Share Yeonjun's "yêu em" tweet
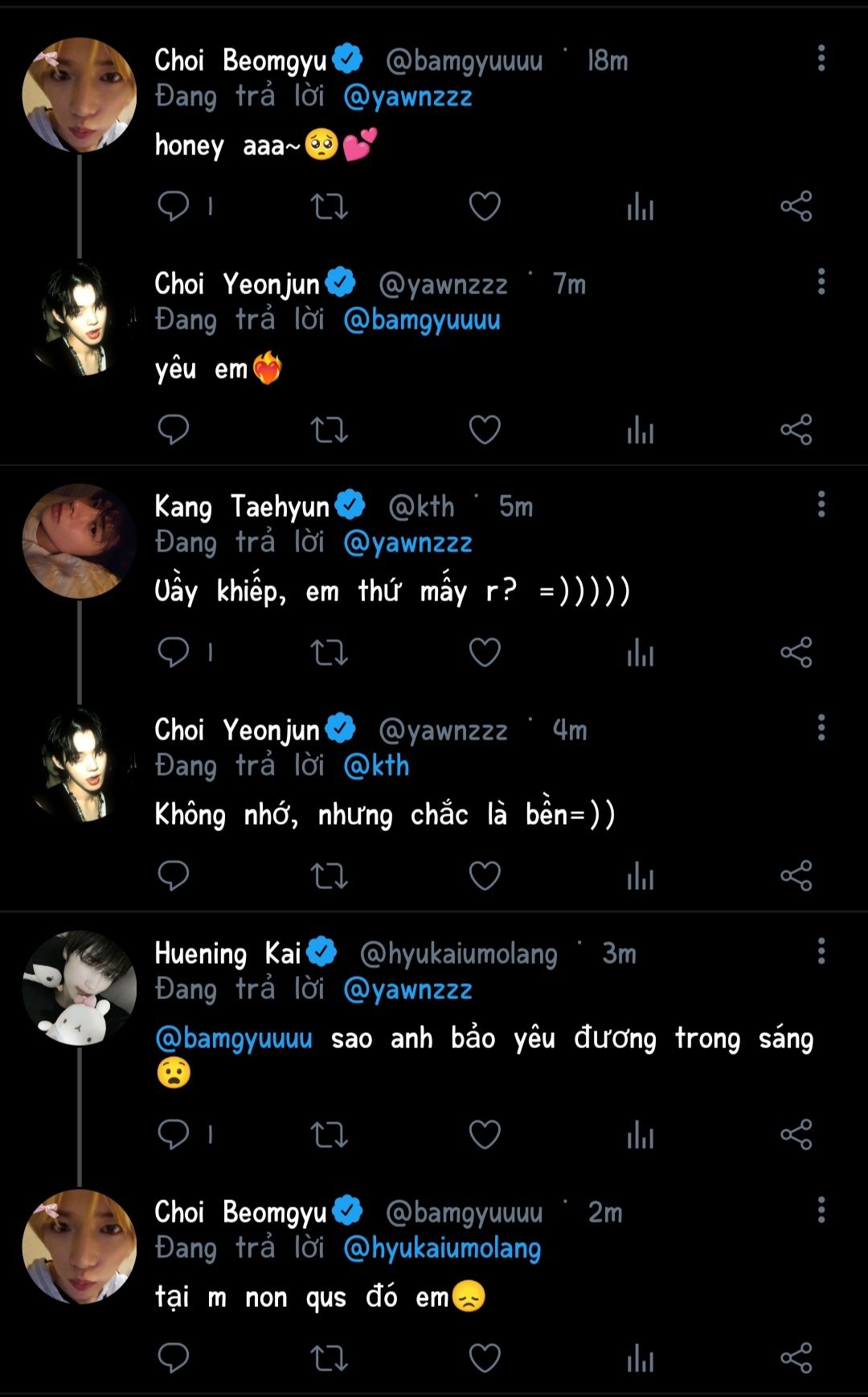Viewport: 868px width, 1397px height. coord(796,430)
